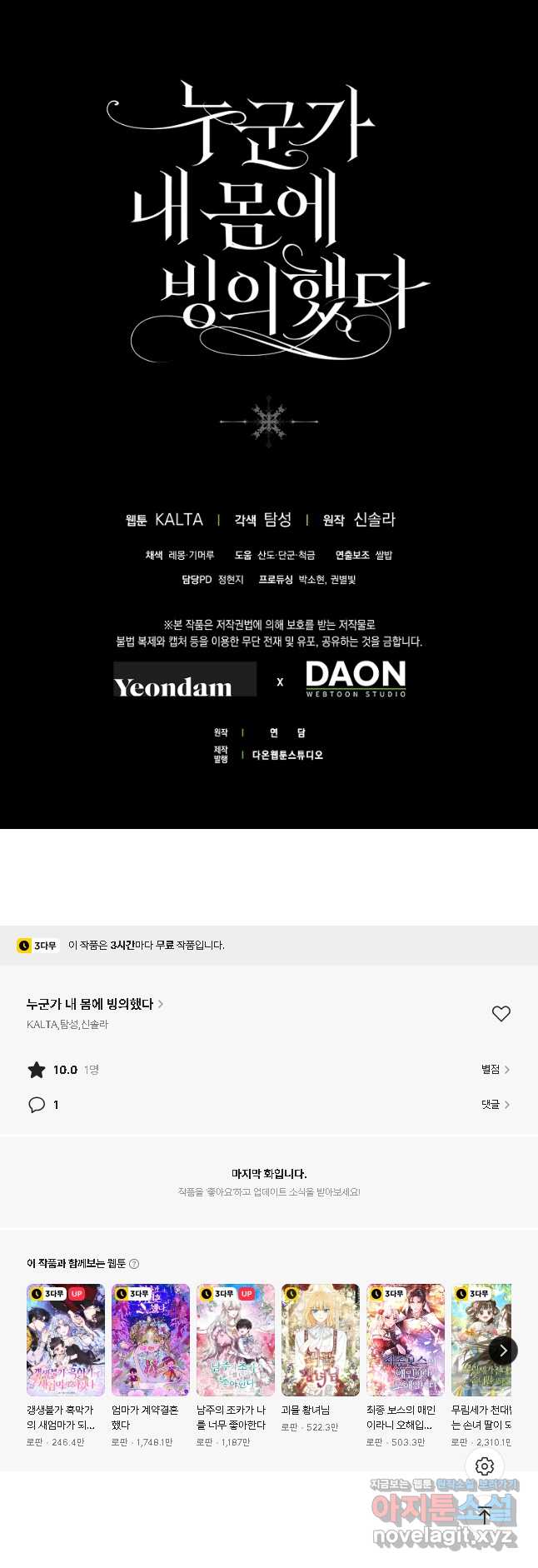Open the 엄마가 계약결혼 했다 webtoon
538x1568 pixels.
click(151, 1340)
